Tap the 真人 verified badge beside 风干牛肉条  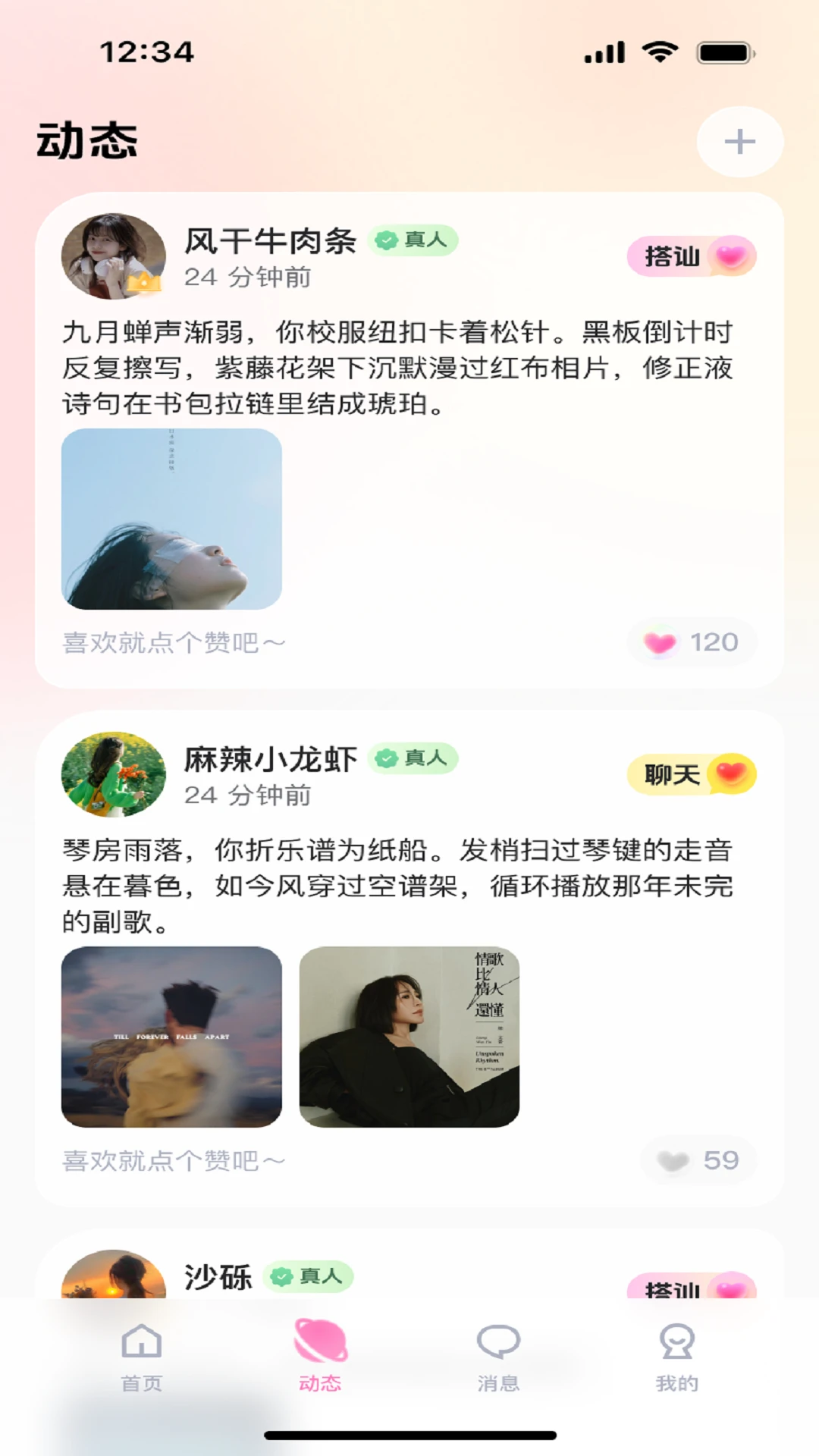[412, 240]
